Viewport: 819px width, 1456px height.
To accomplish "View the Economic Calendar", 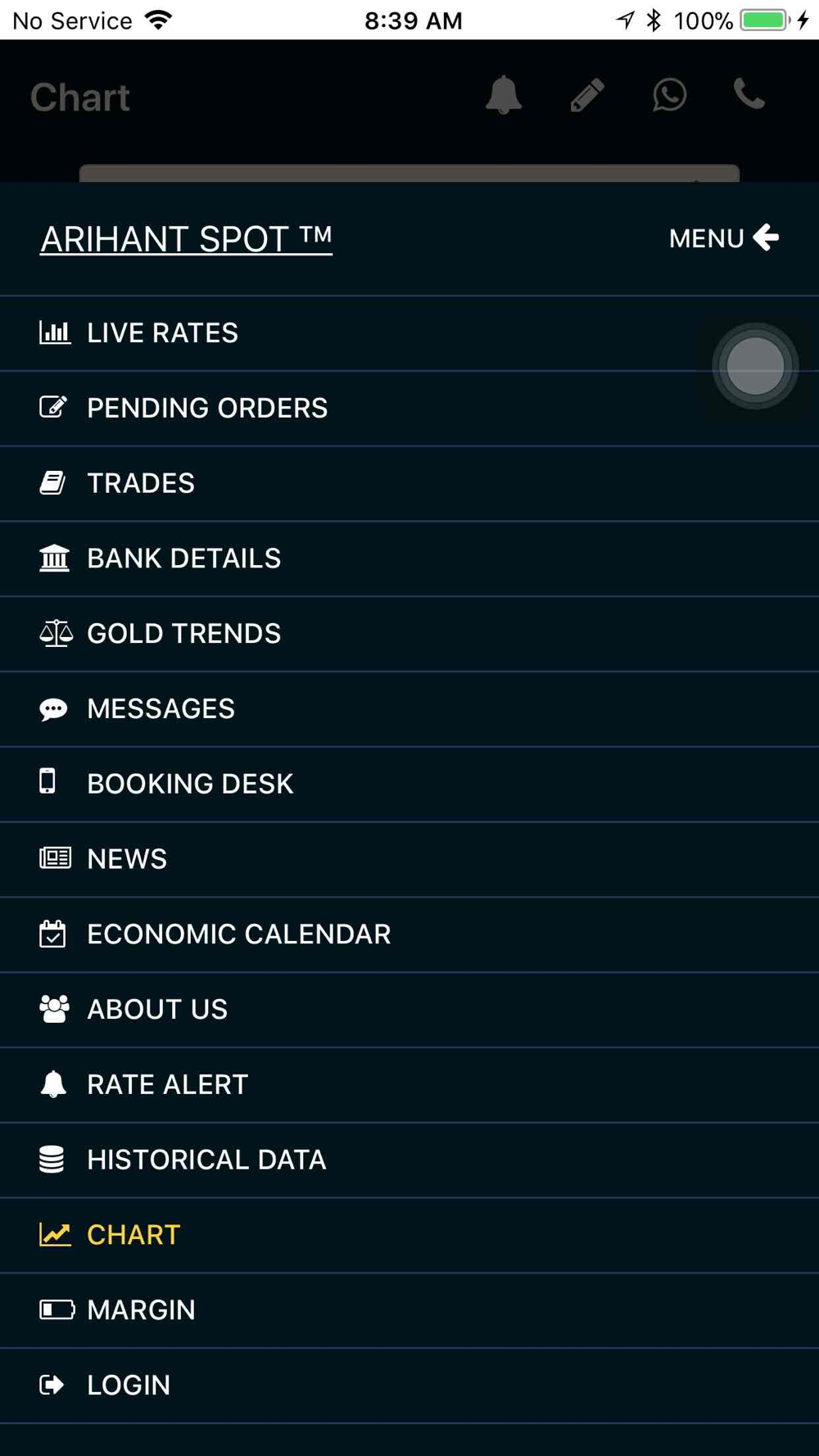I will tap(409, 934).
